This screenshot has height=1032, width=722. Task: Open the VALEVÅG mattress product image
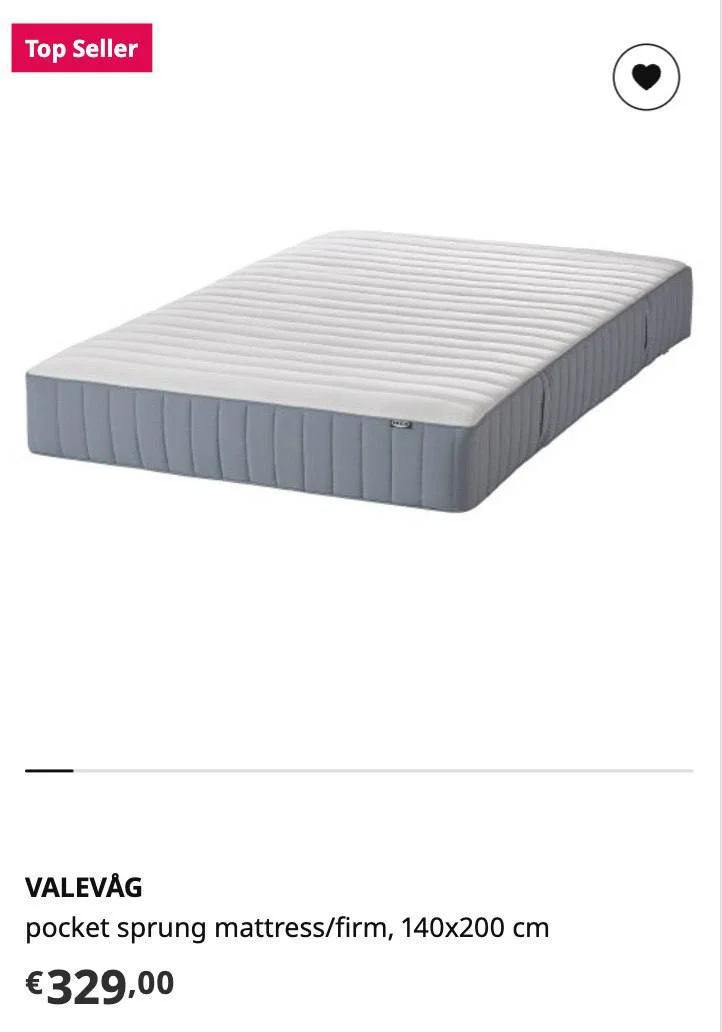[359, 371]
